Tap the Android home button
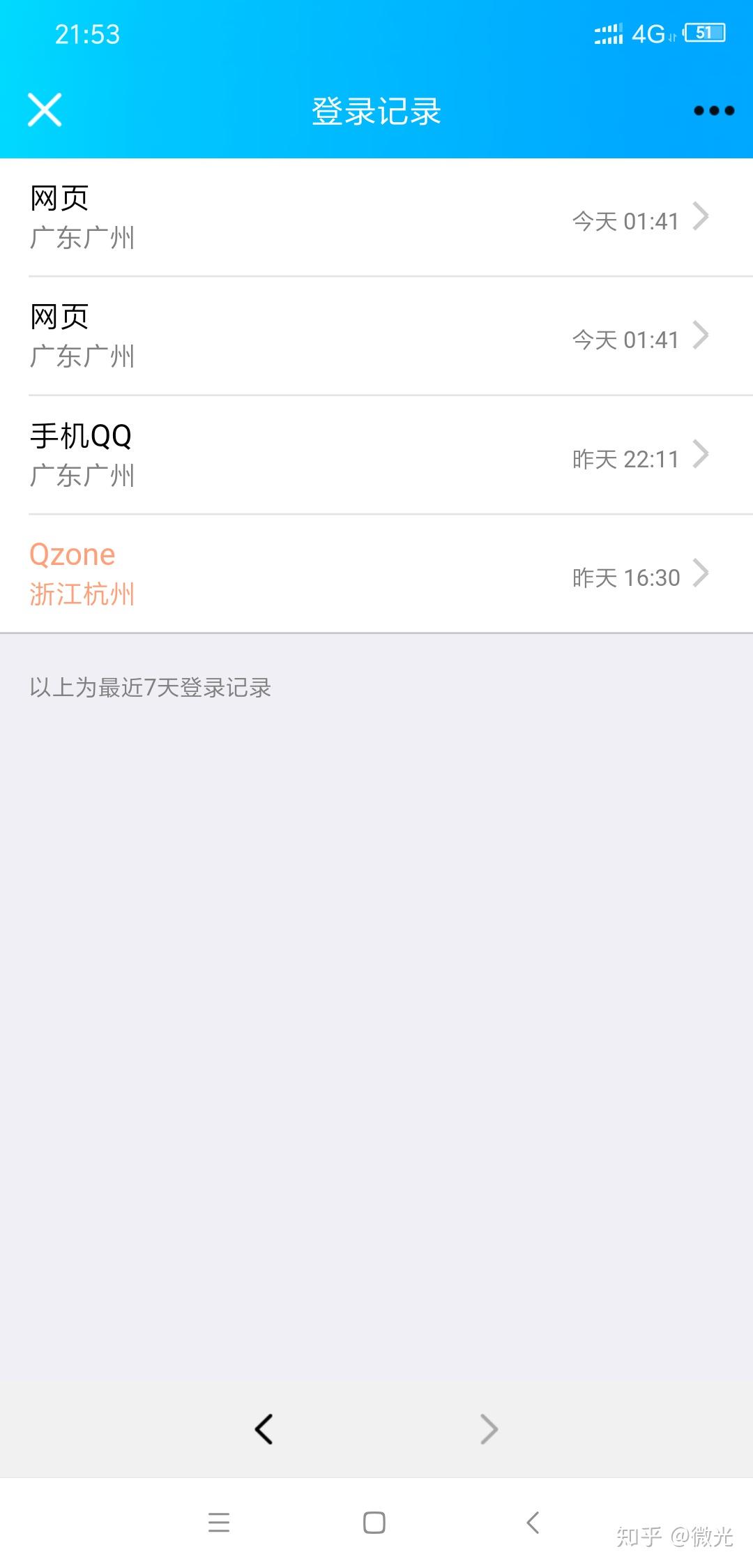 [x=374, y=1523]
